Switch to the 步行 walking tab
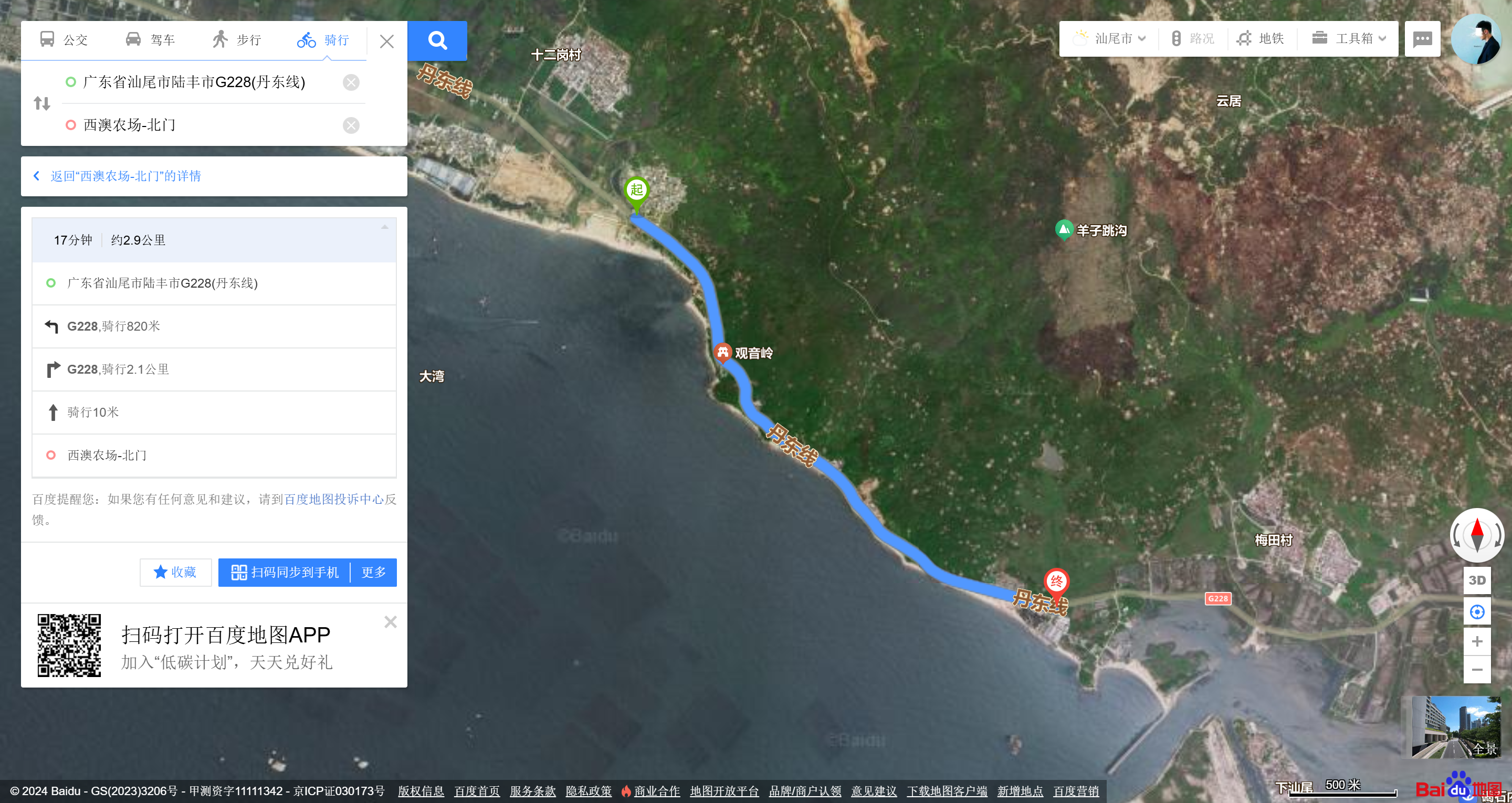Viewport: 1512px width, 803px height. (x=237, y=40)
